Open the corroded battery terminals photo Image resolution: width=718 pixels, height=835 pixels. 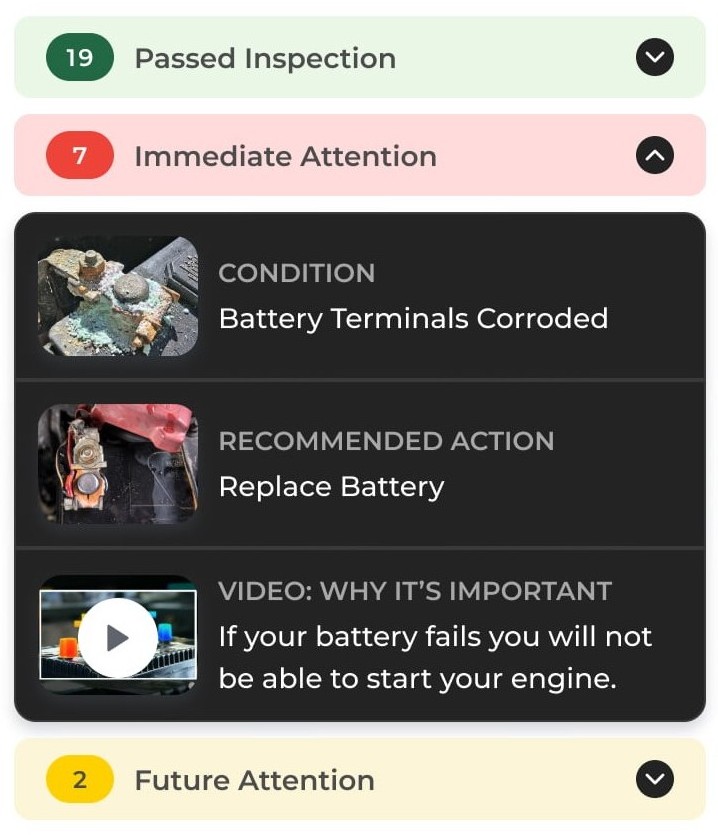click(x=118, y=296)
